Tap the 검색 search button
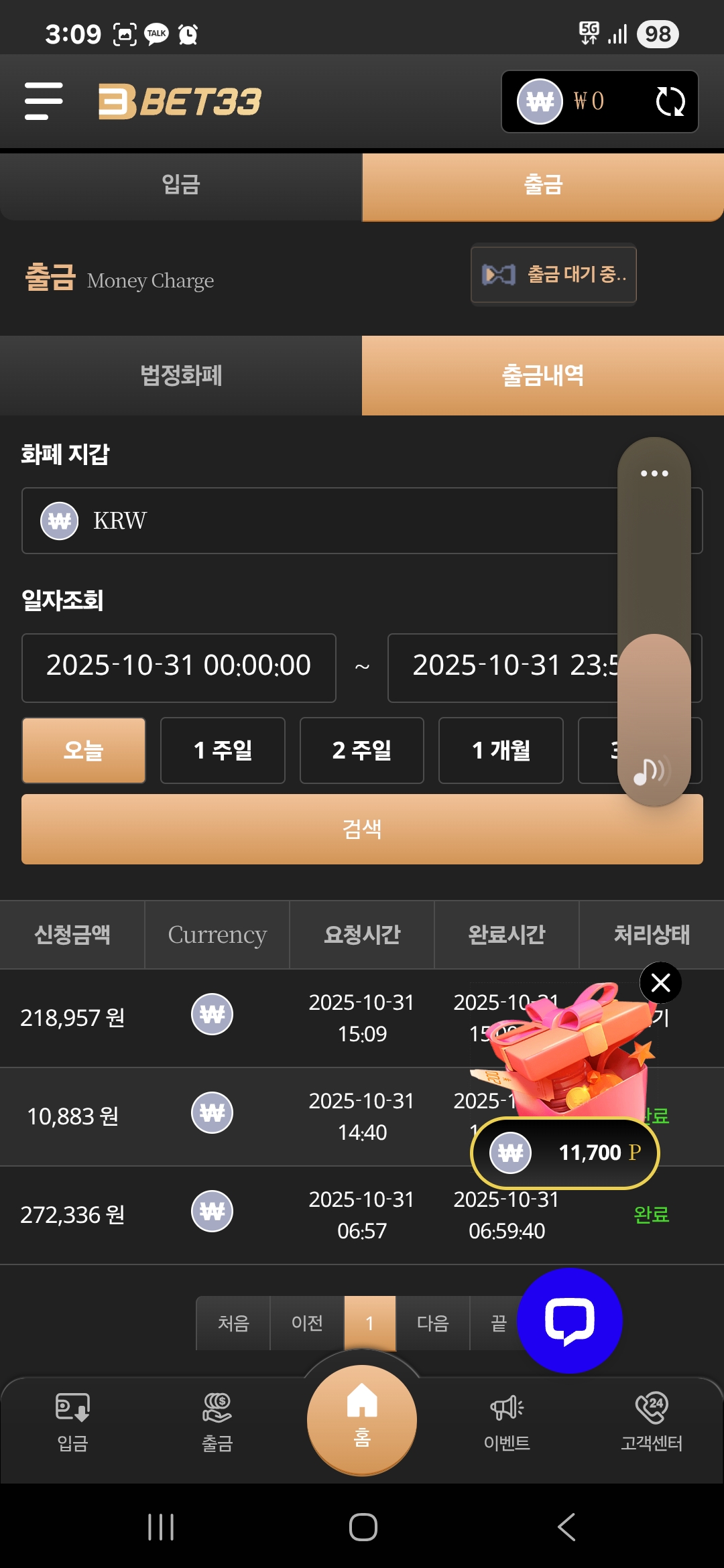This screenshot has width=724, height=1568. (362, 829)
